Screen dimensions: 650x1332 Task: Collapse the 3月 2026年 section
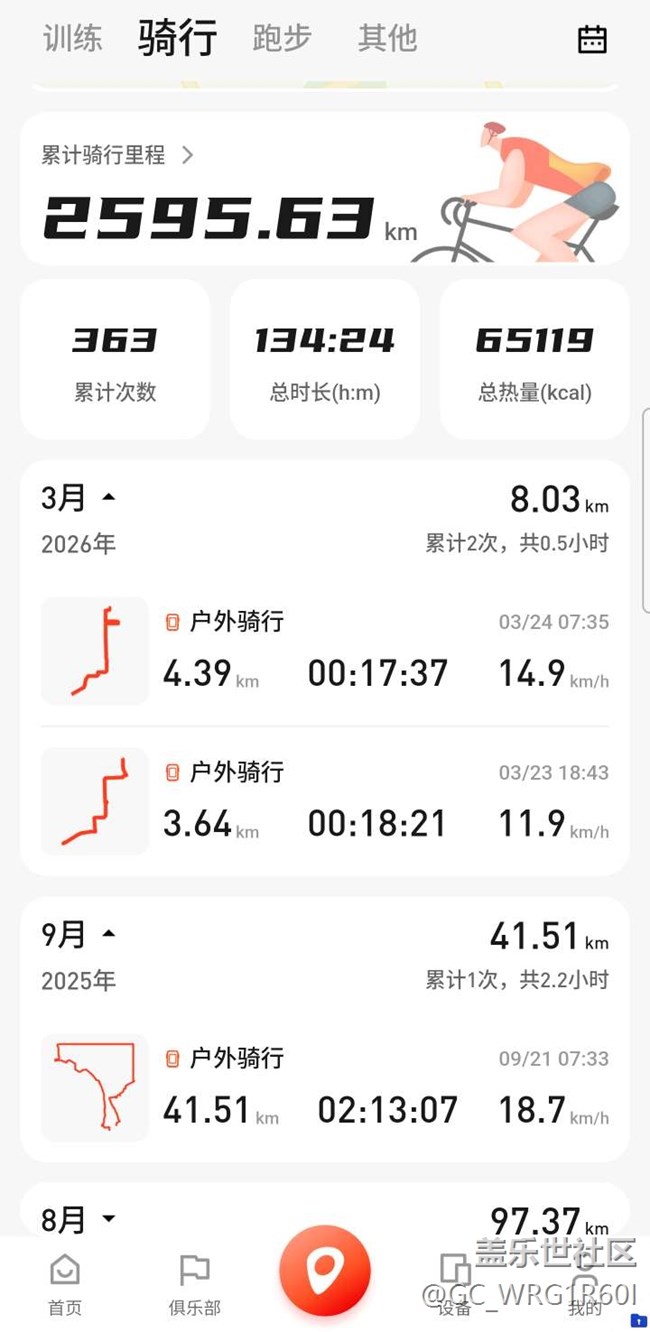coord(109,497)
